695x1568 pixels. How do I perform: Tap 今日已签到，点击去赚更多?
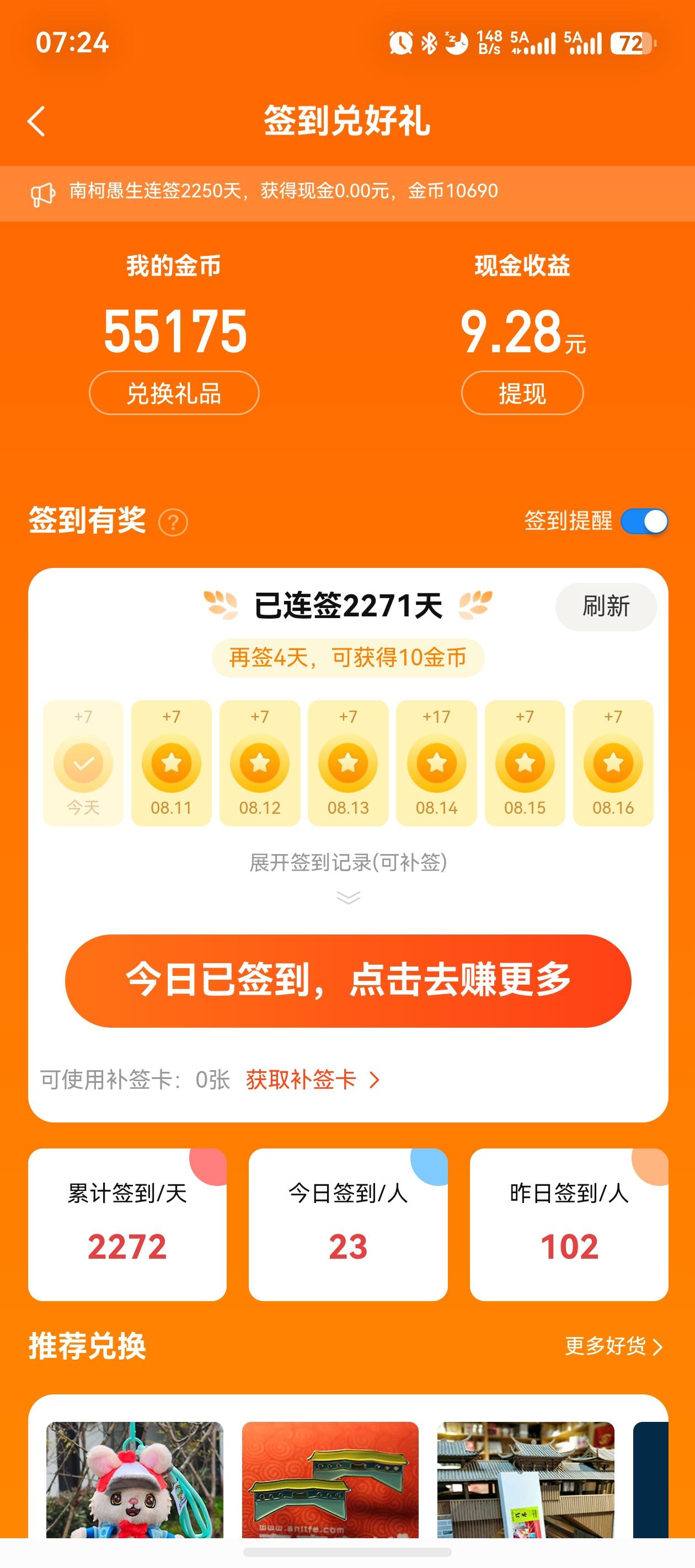[x=349, y=981]
